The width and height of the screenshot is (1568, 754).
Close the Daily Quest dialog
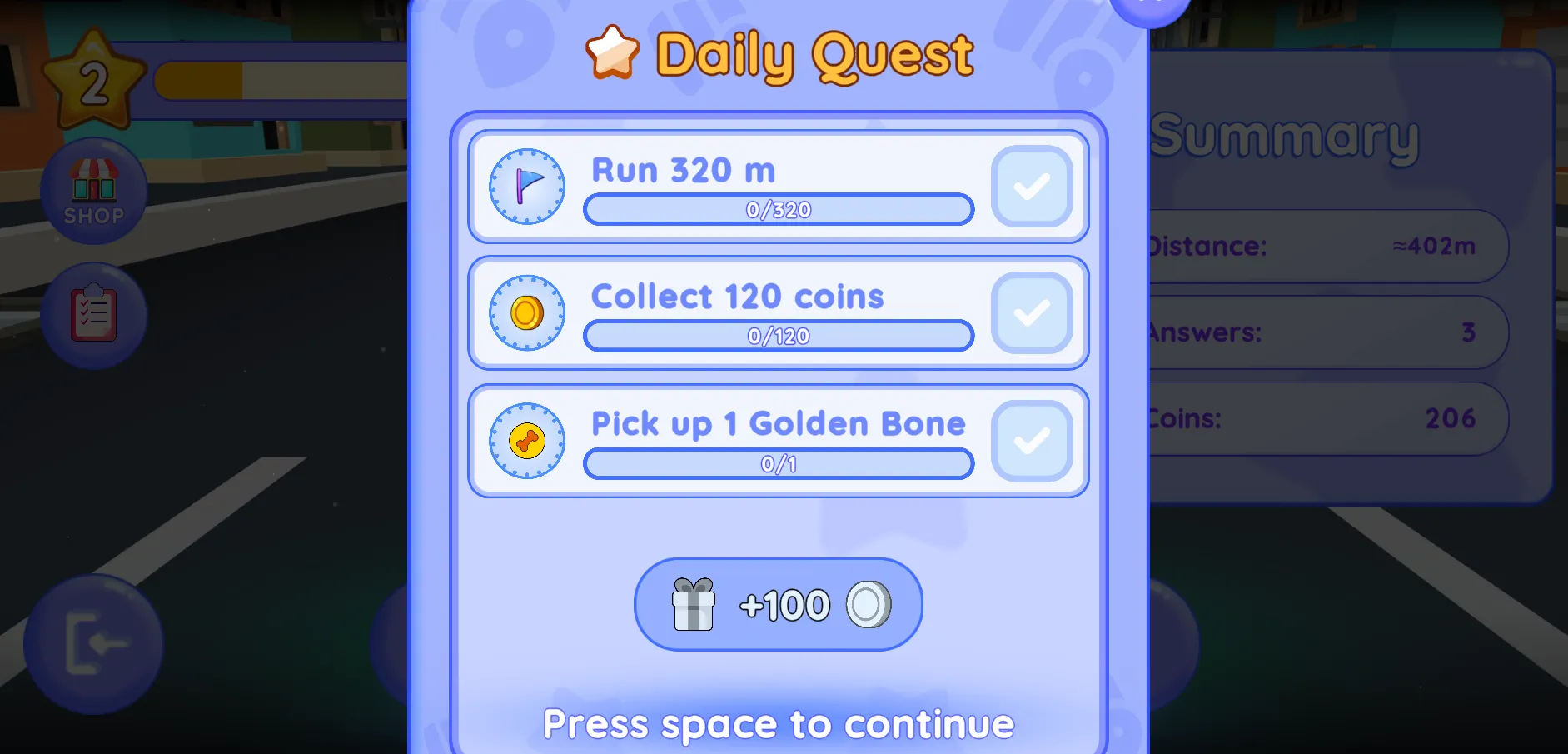1150,7
